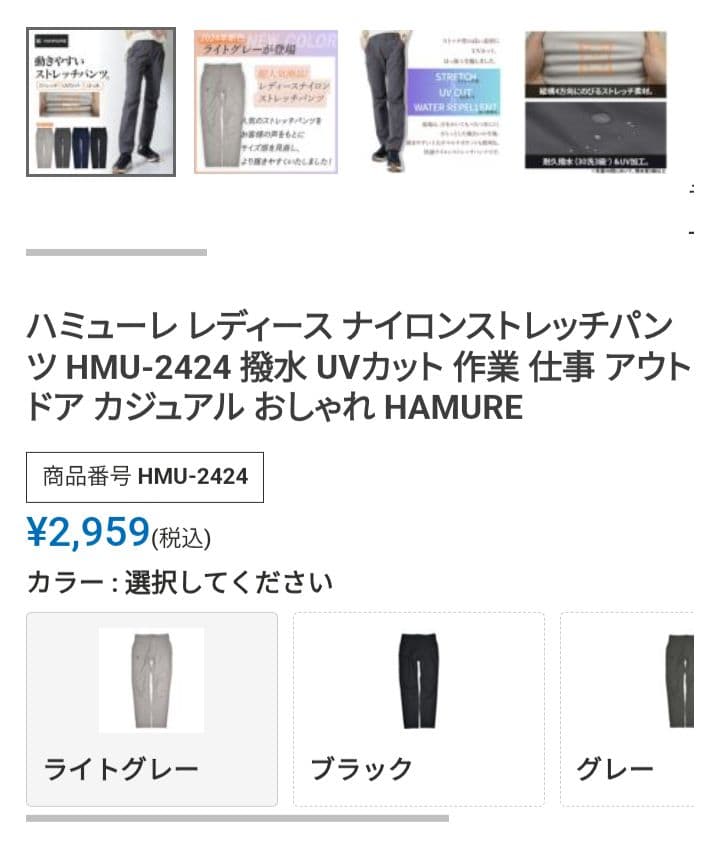Choose the ライトグレー color option
Image resolution: width=720 pixels, height=845 pixels.
[x=152, y=709]
